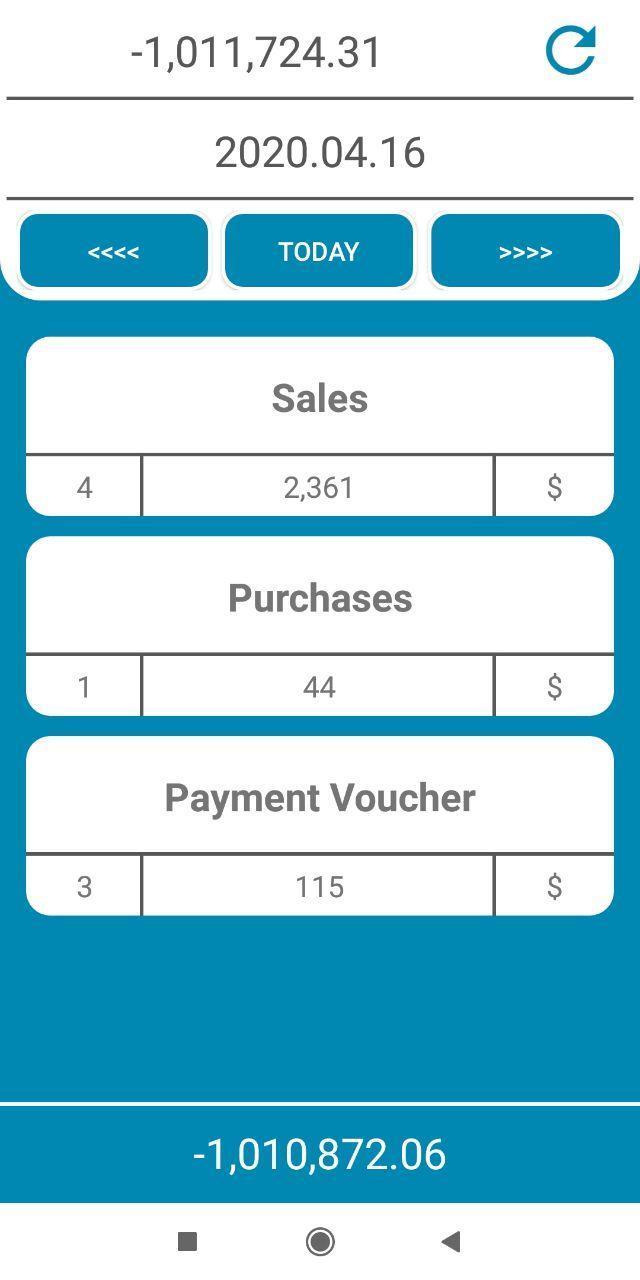Open the Purchases card

click(x=320, y=626)
